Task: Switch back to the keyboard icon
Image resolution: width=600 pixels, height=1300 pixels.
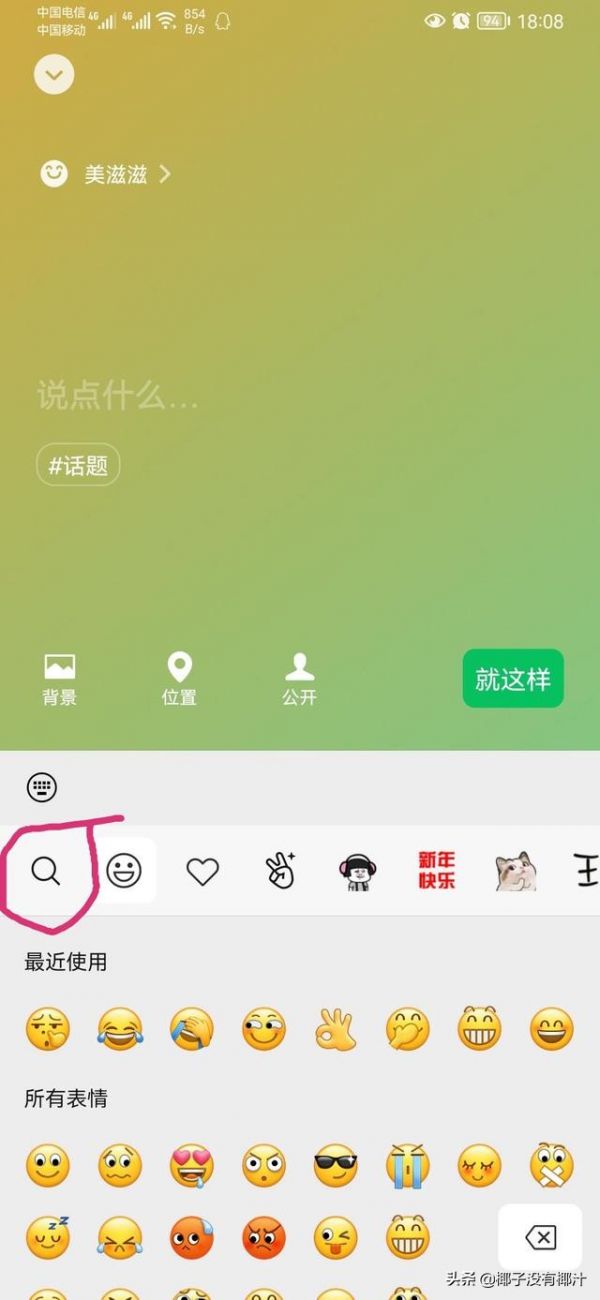Action: point(41,788)
